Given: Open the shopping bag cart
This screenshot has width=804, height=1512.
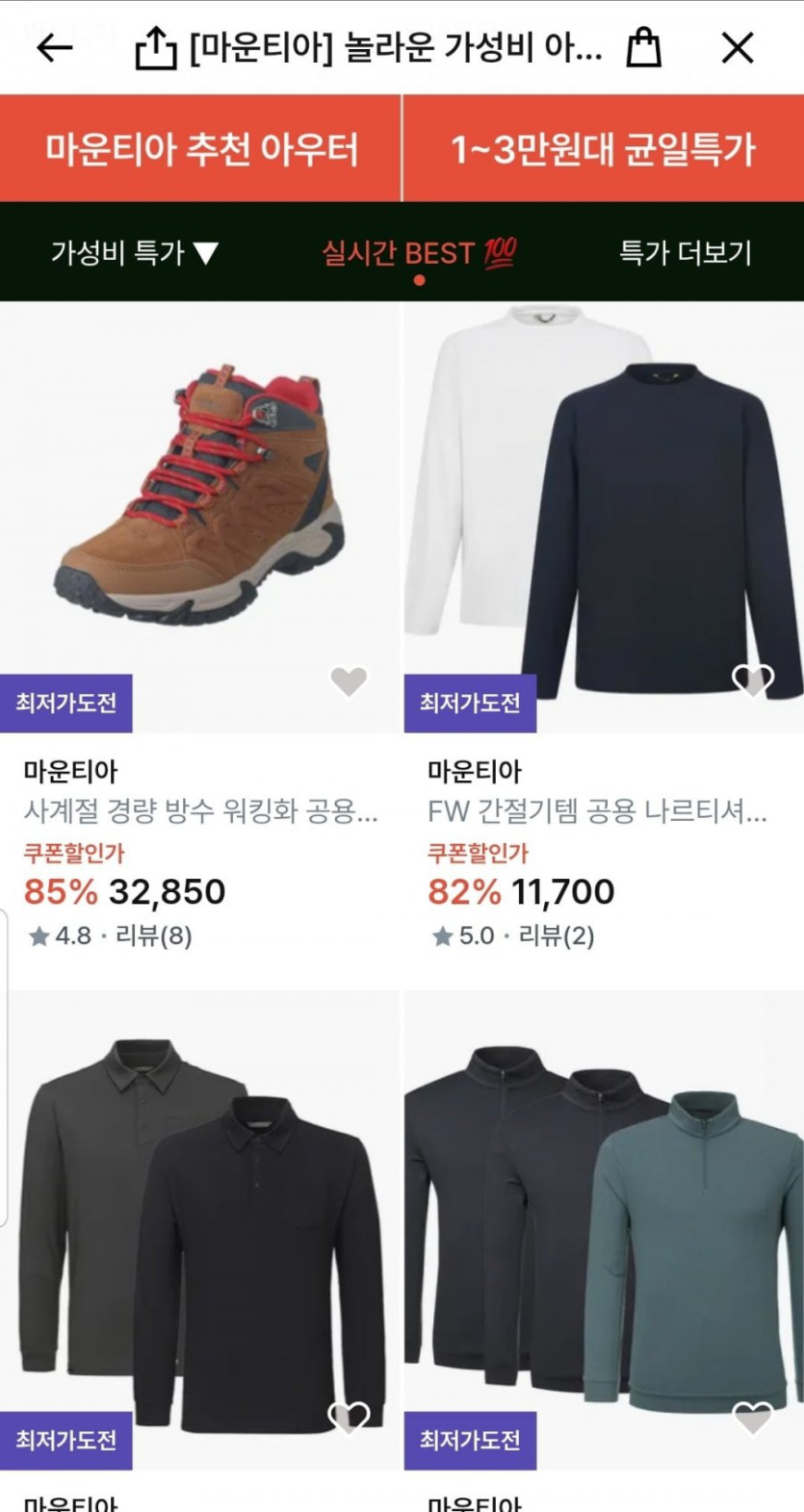Looking at the screenshot, I should [x=643, y=46].
